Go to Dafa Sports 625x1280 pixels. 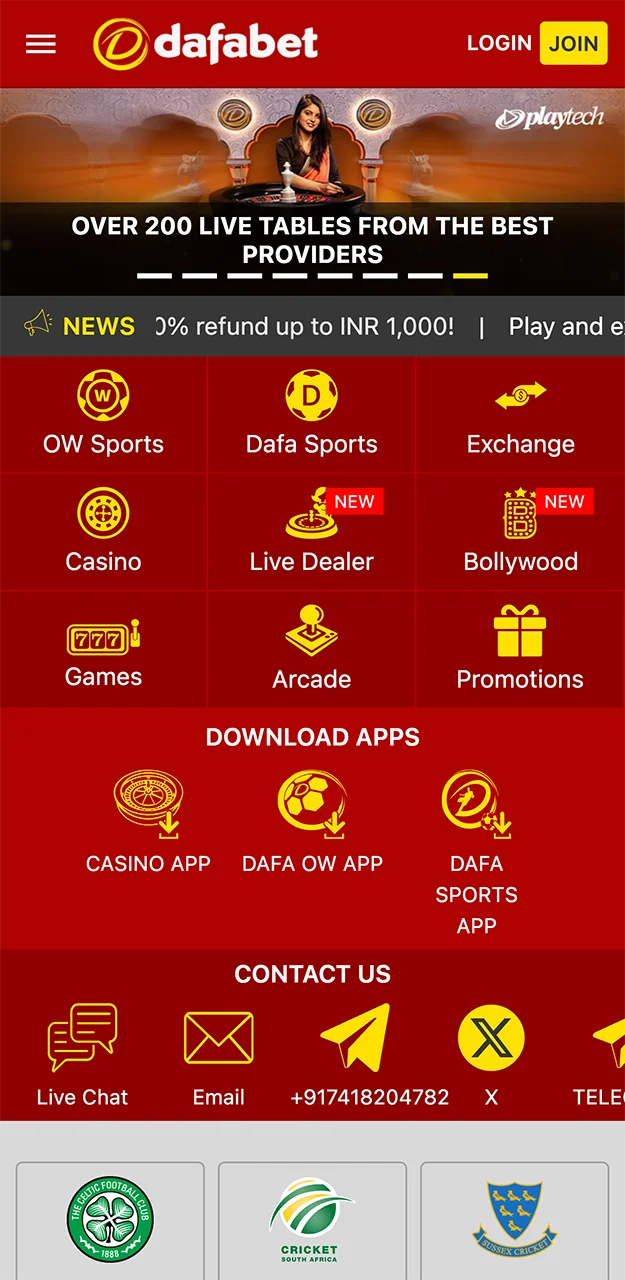pyautogui.click(x=312, y=414)
